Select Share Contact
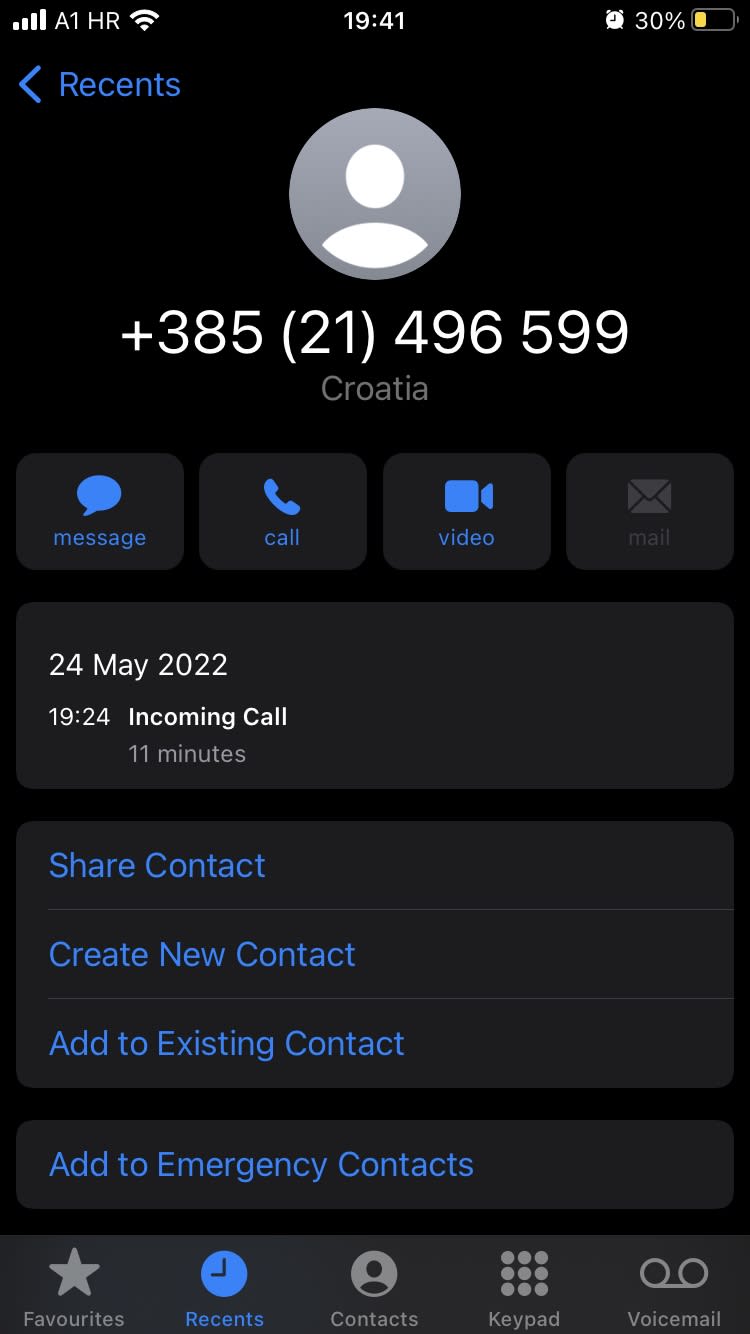 click(375, 865)
